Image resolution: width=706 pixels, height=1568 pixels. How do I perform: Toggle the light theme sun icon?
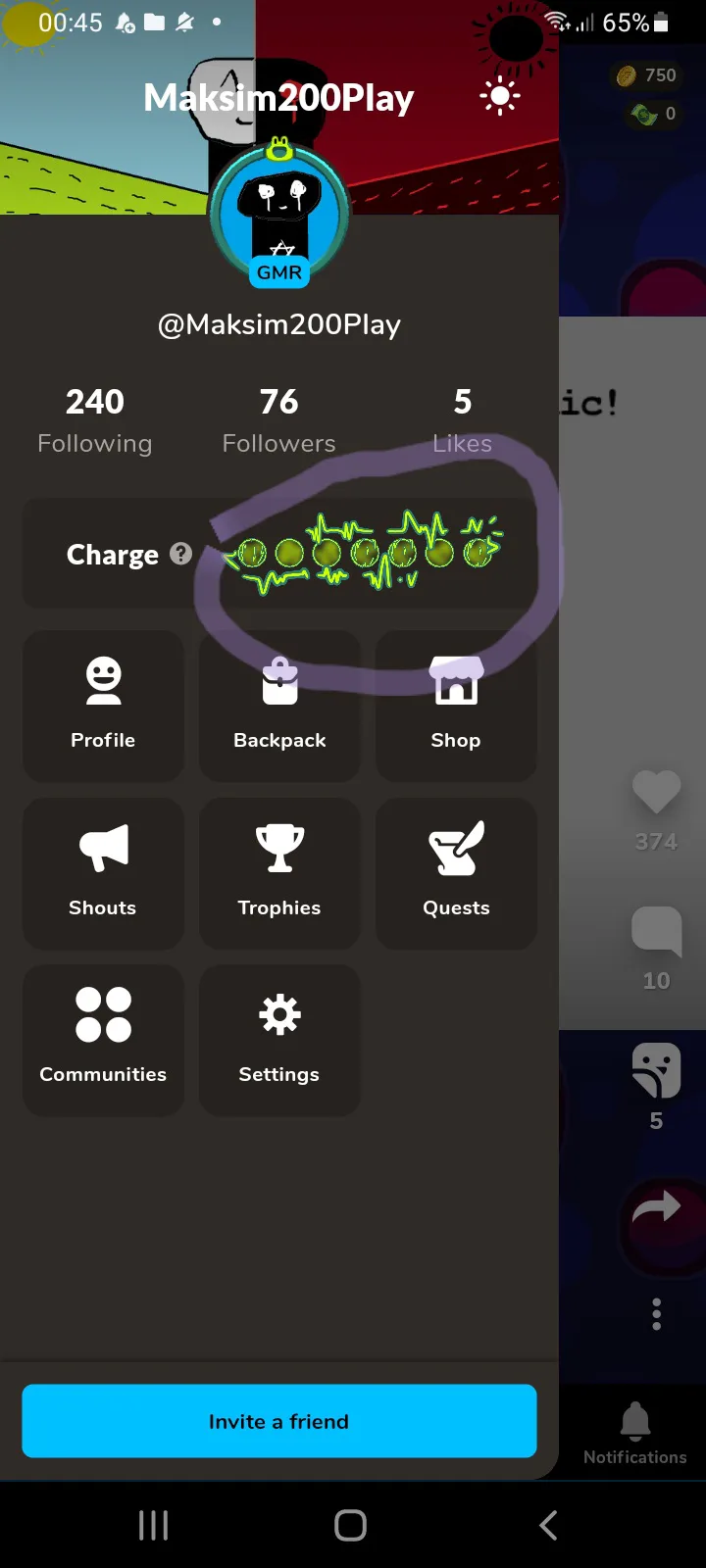point(500,96)
